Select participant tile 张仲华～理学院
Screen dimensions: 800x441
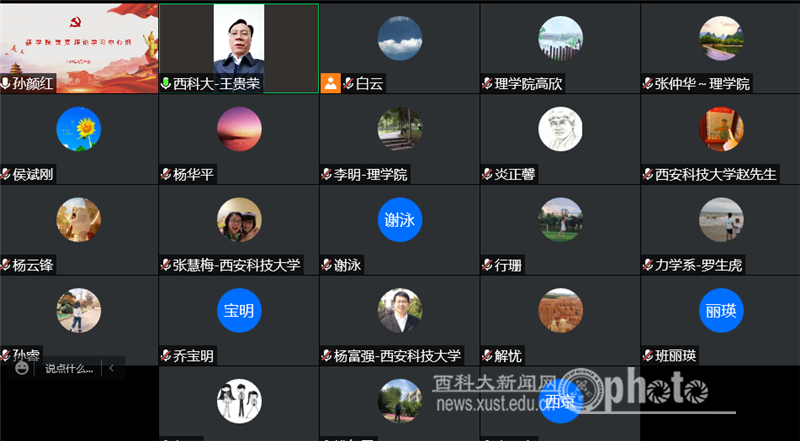[720, 40]
